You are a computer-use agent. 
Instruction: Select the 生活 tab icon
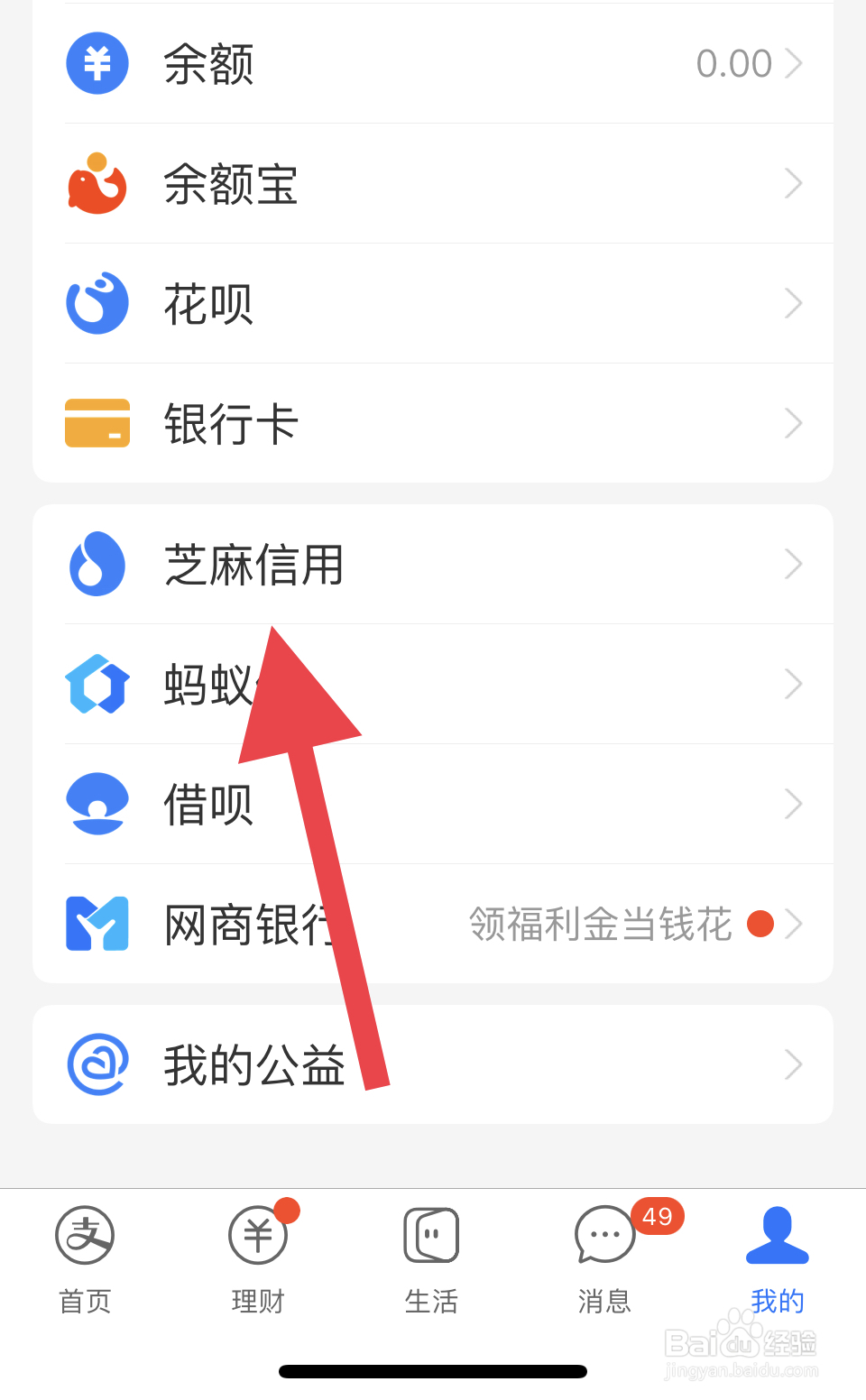coord(430,1236)
